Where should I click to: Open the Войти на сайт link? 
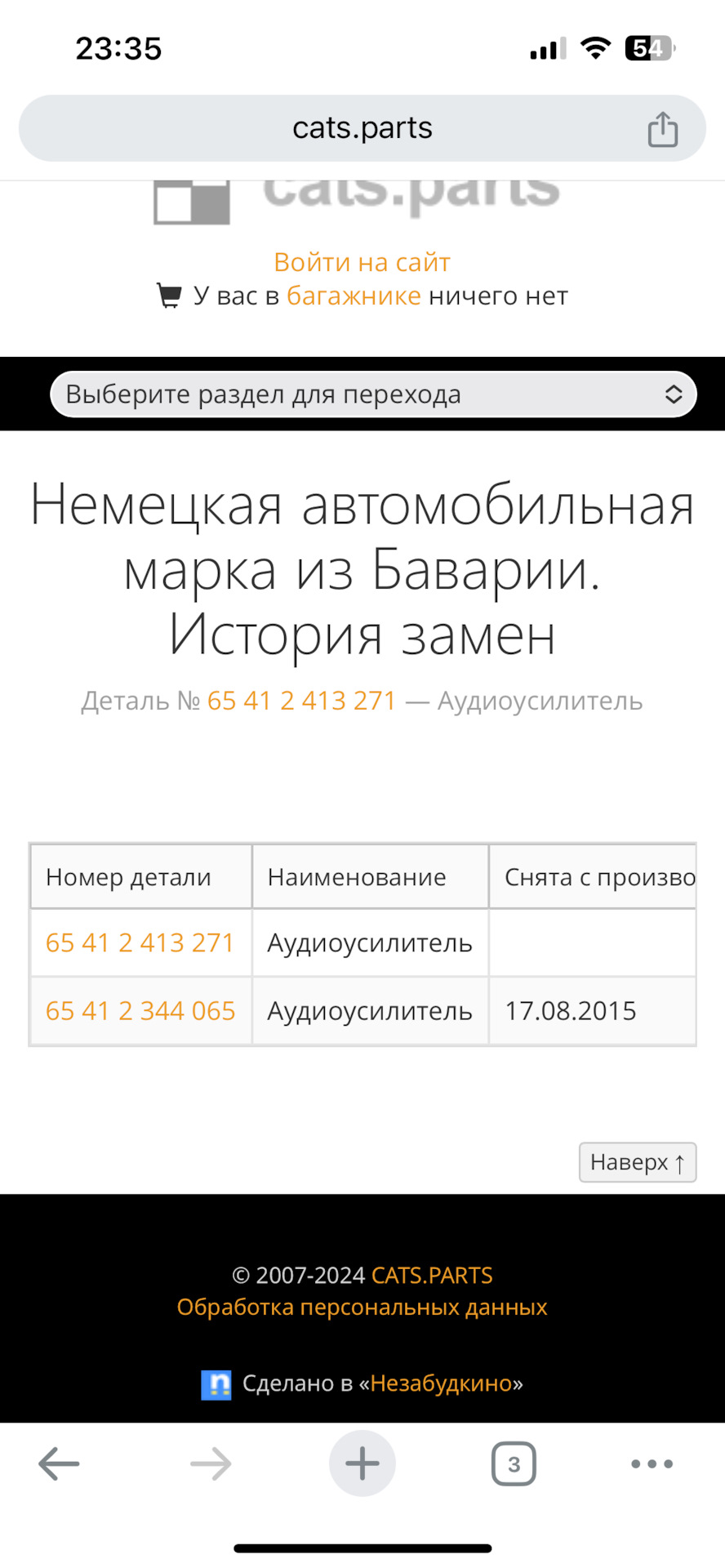(x=362, y=262)
